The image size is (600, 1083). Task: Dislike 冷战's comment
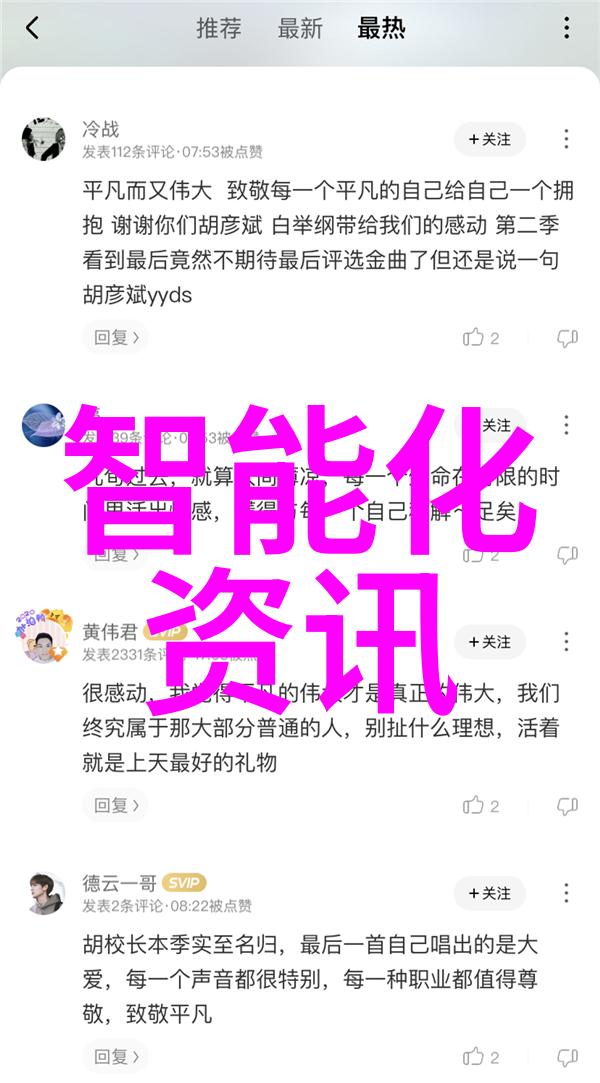pyautogui.click(x=567, y=338)
